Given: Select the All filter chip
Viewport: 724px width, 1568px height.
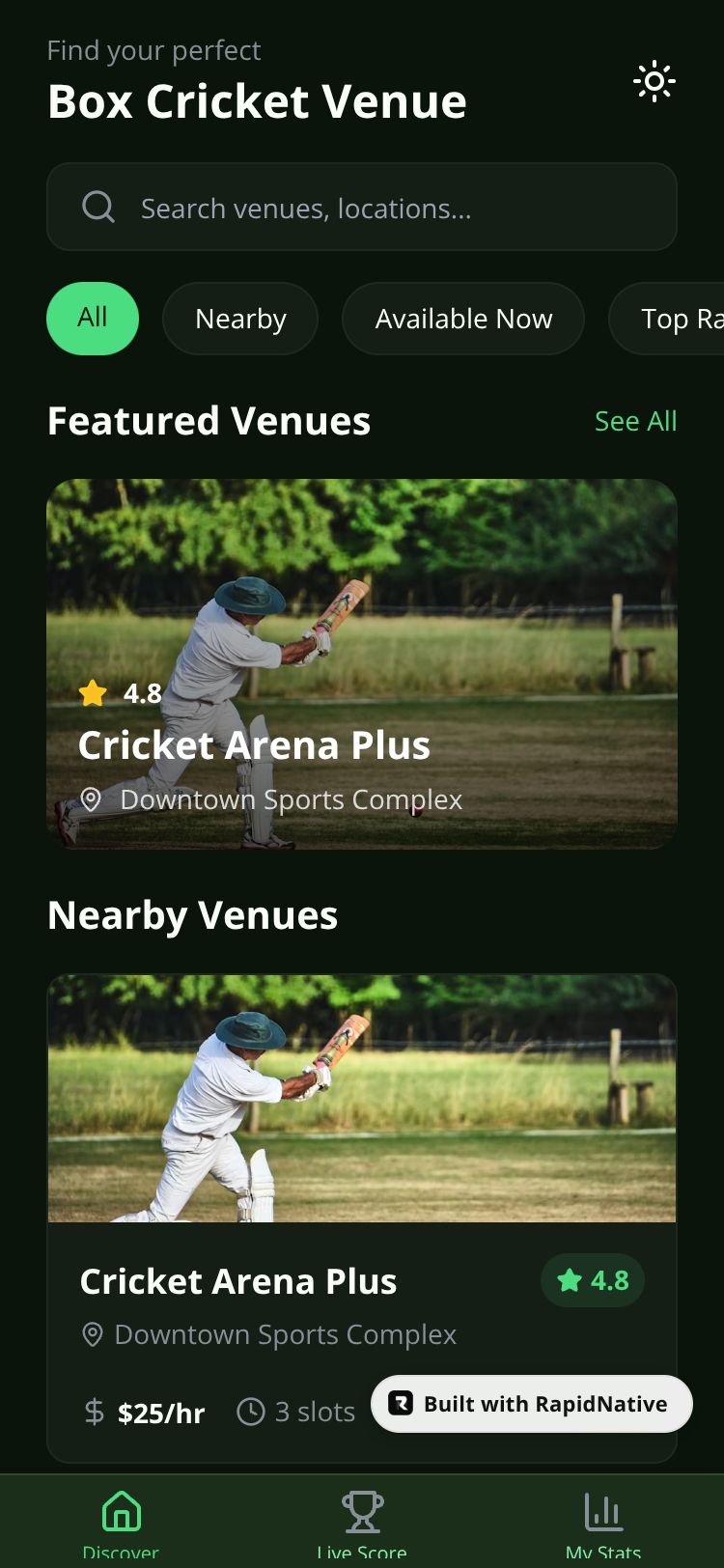Looking at the screenshot, I should [x=93, y=319].
